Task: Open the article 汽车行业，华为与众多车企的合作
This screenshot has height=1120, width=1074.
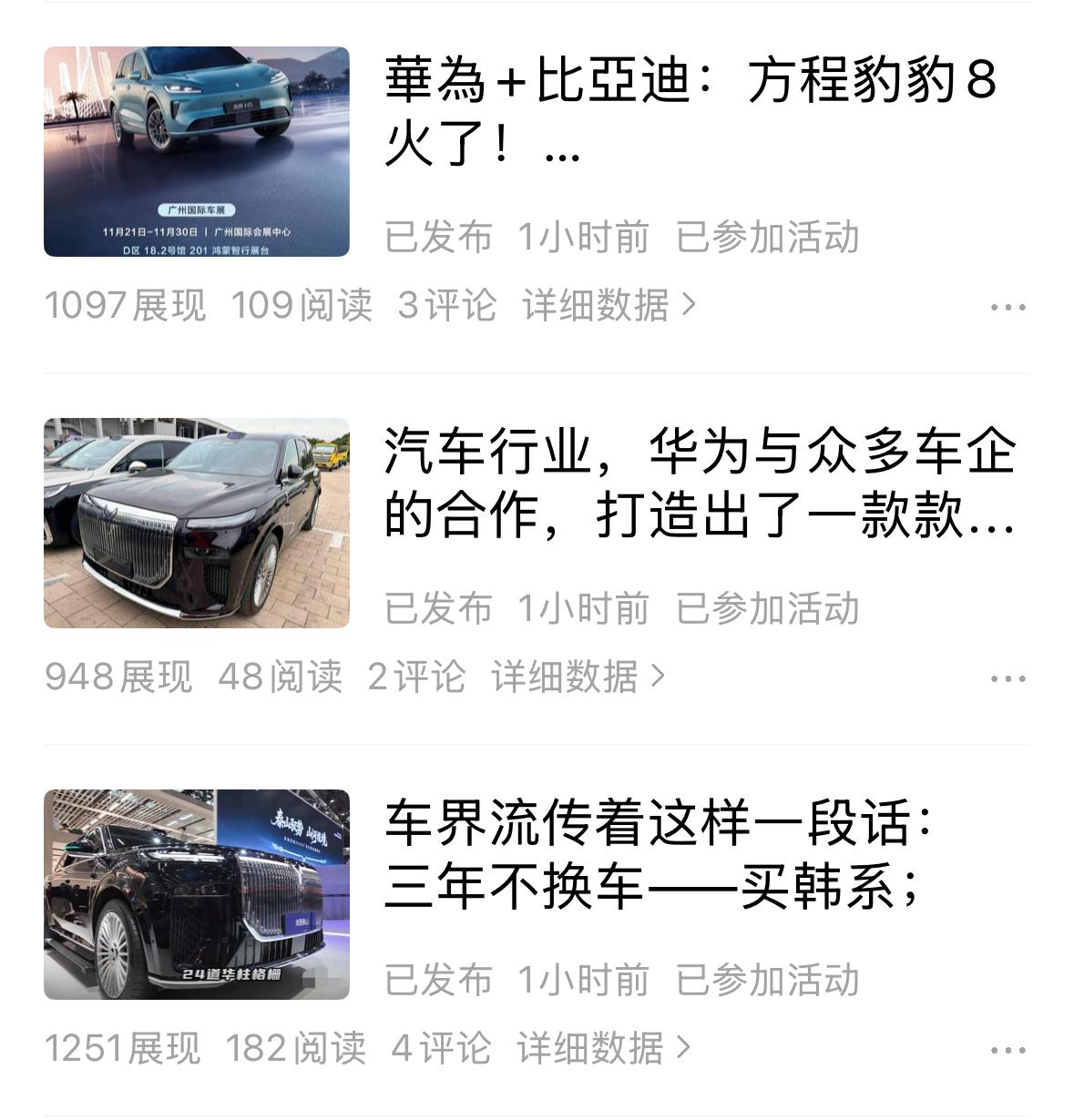Action: pyautogui.click(x=698, y=484)
